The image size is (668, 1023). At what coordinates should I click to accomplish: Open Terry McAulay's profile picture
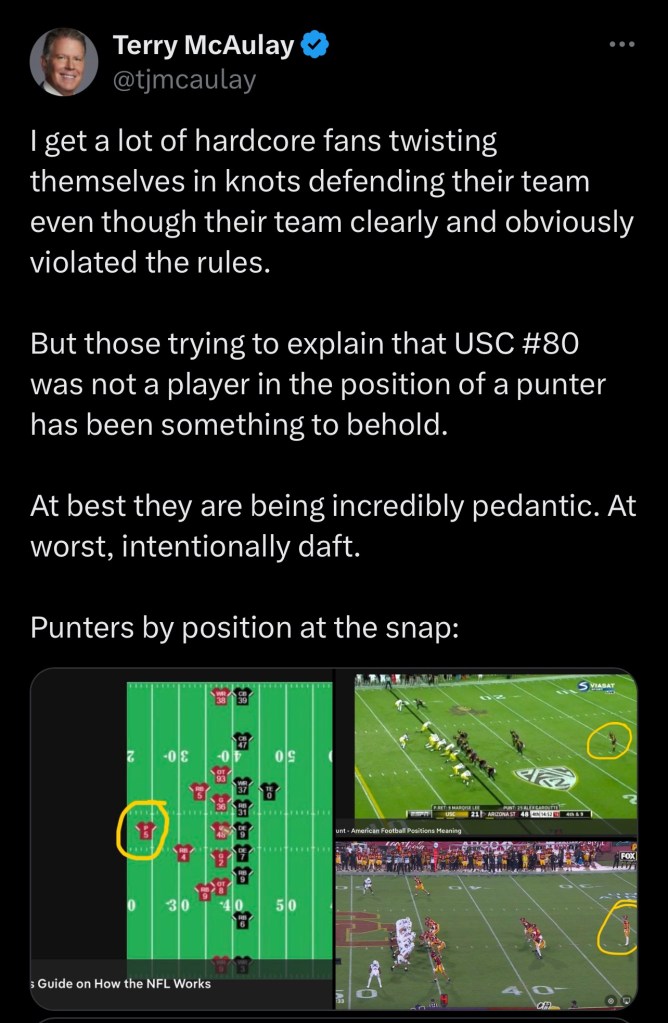(64, 62)
